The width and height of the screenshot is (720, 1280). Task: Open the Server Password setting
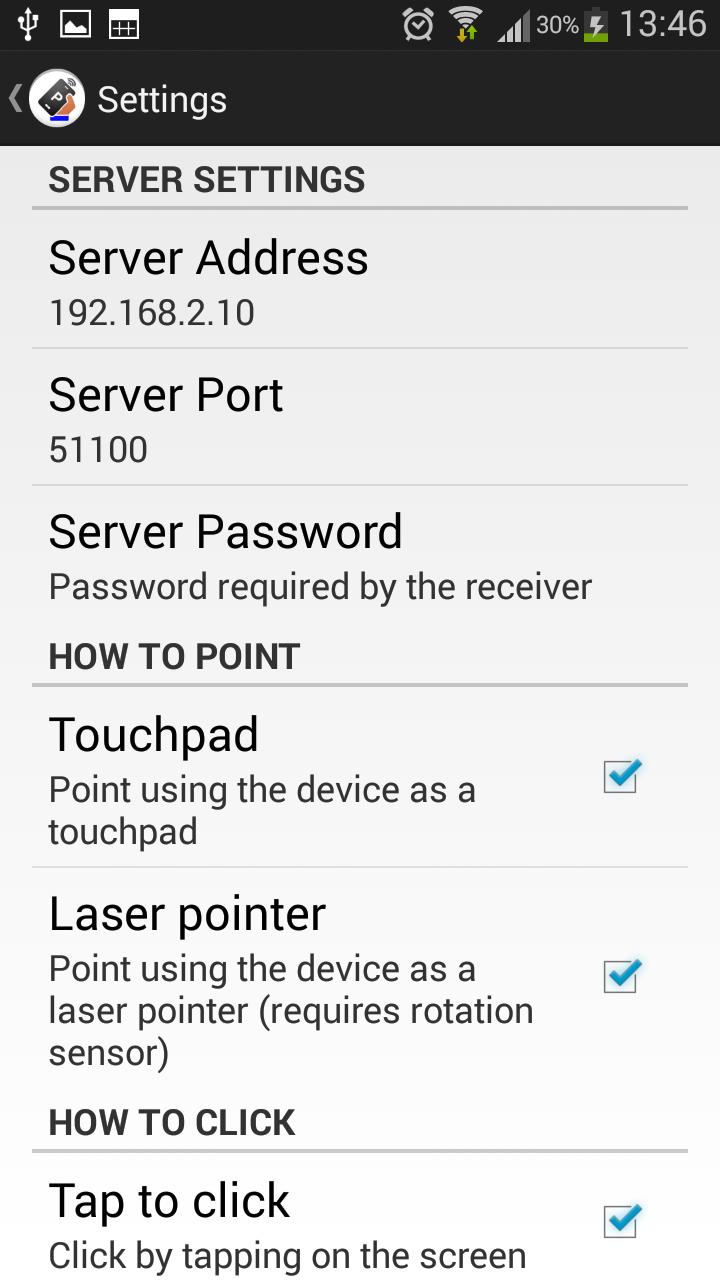(360, 554)
